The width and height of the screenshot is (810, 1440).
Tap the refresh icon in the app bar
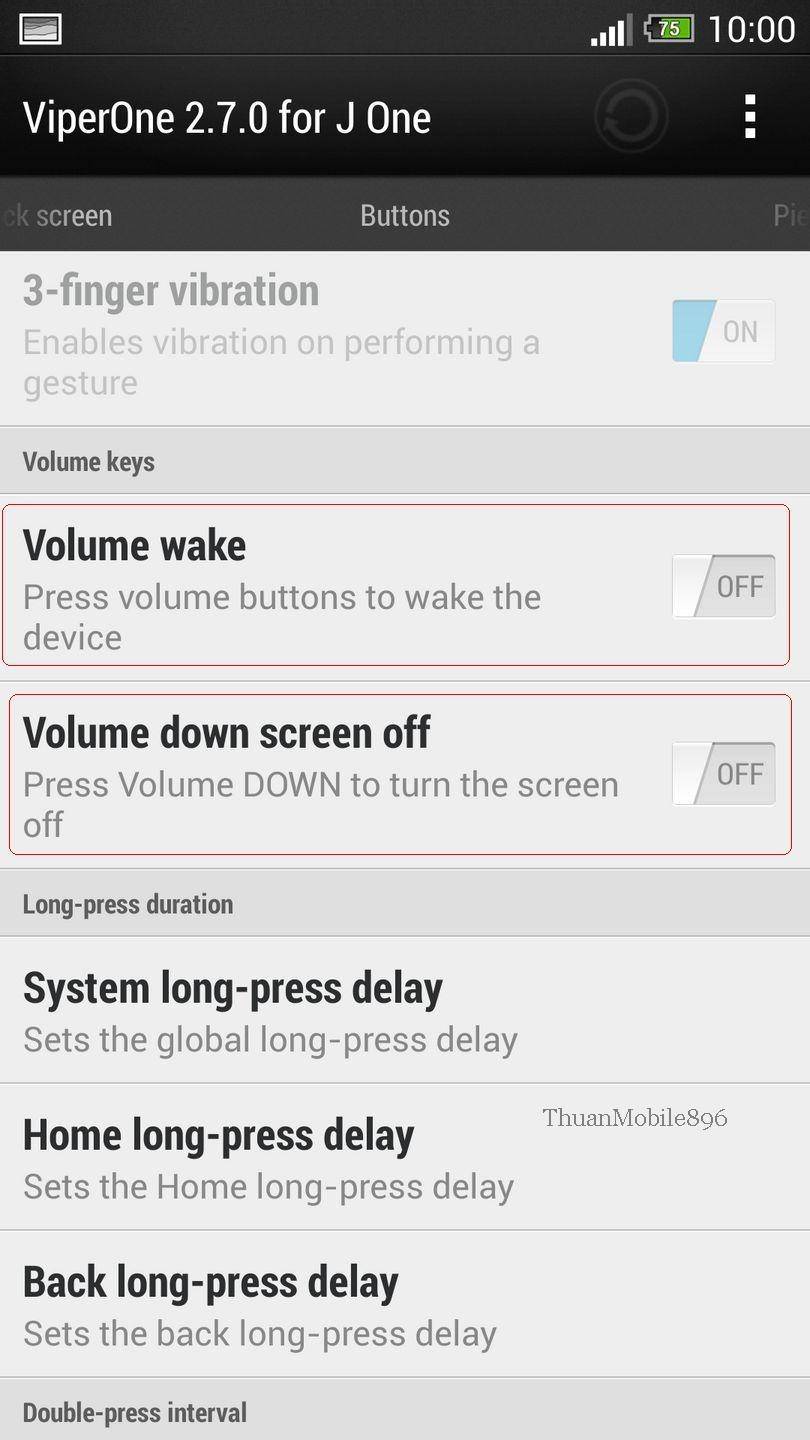[x=631, y=117]
